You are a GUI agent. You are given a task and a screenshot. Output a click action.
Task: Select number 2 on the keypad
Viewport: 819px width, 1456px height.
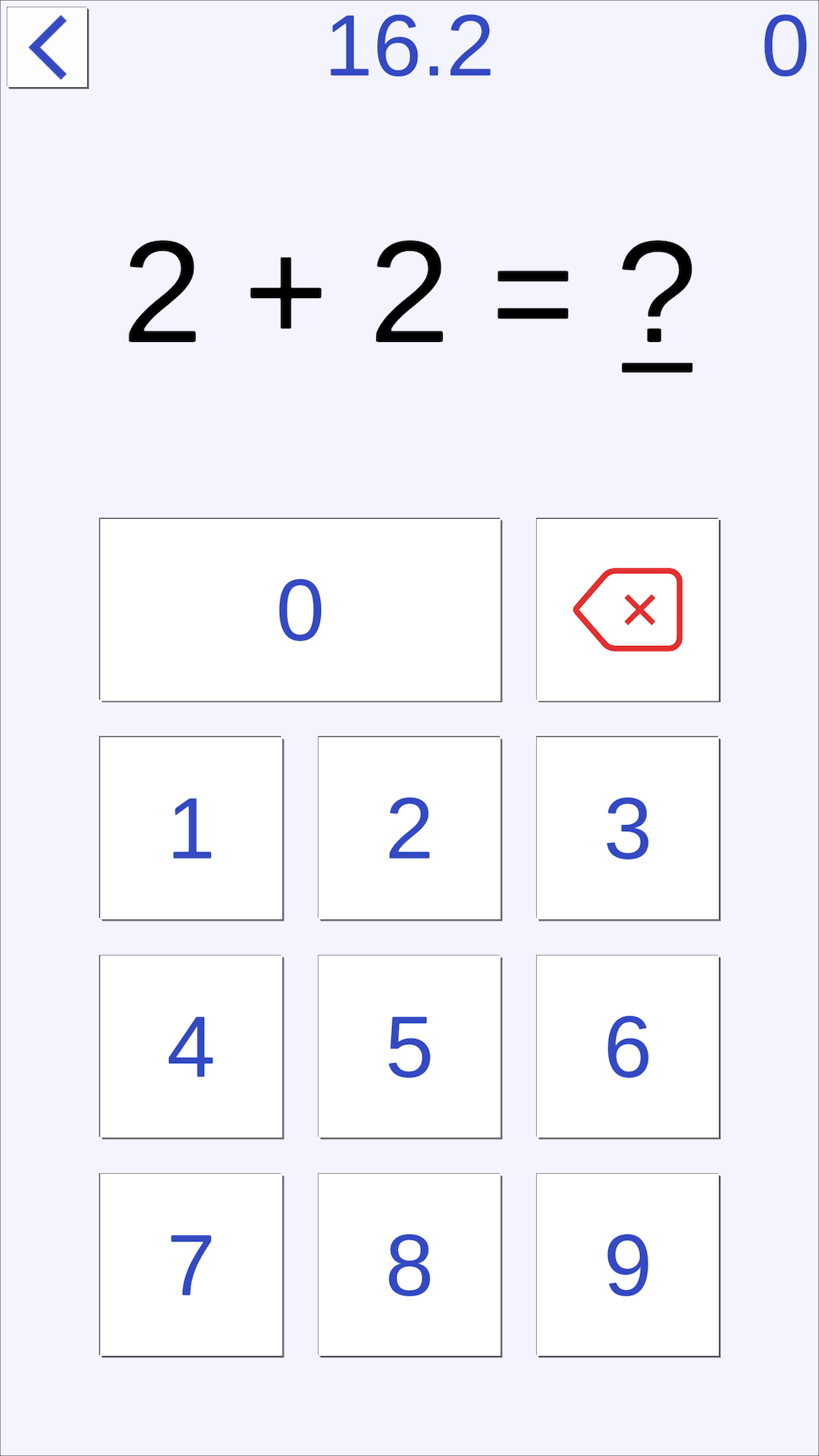[409, 828]
